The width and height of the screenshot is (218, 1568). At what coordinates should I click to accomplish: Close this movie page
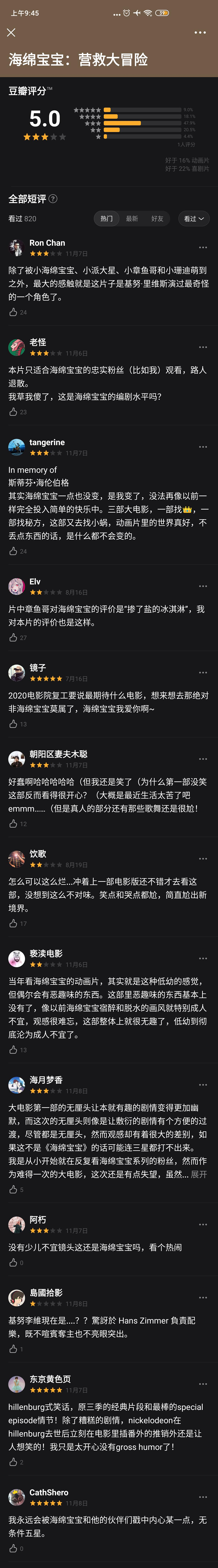11,32
